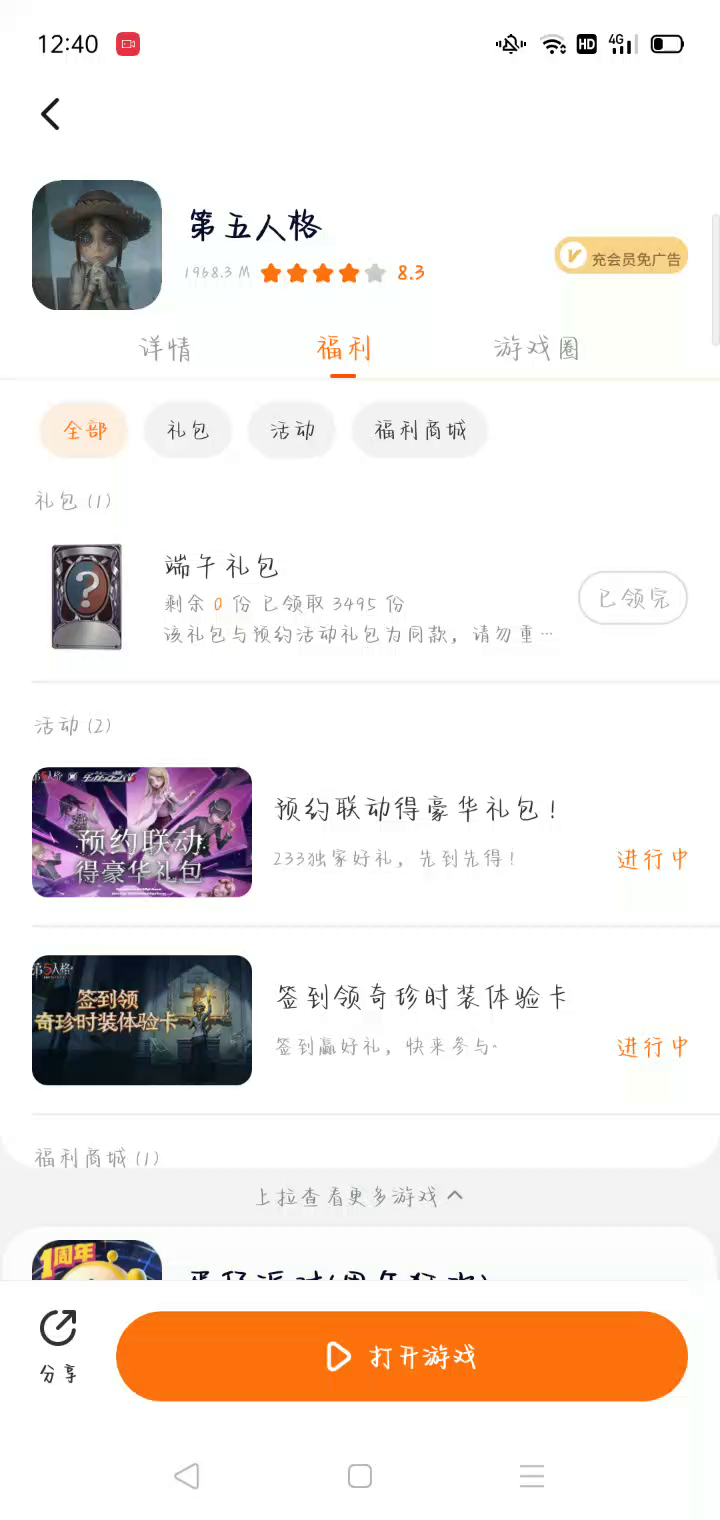Open the 预约联动得豪华礼包 activity
This screenshot has width=720, height=1520.
415,831
